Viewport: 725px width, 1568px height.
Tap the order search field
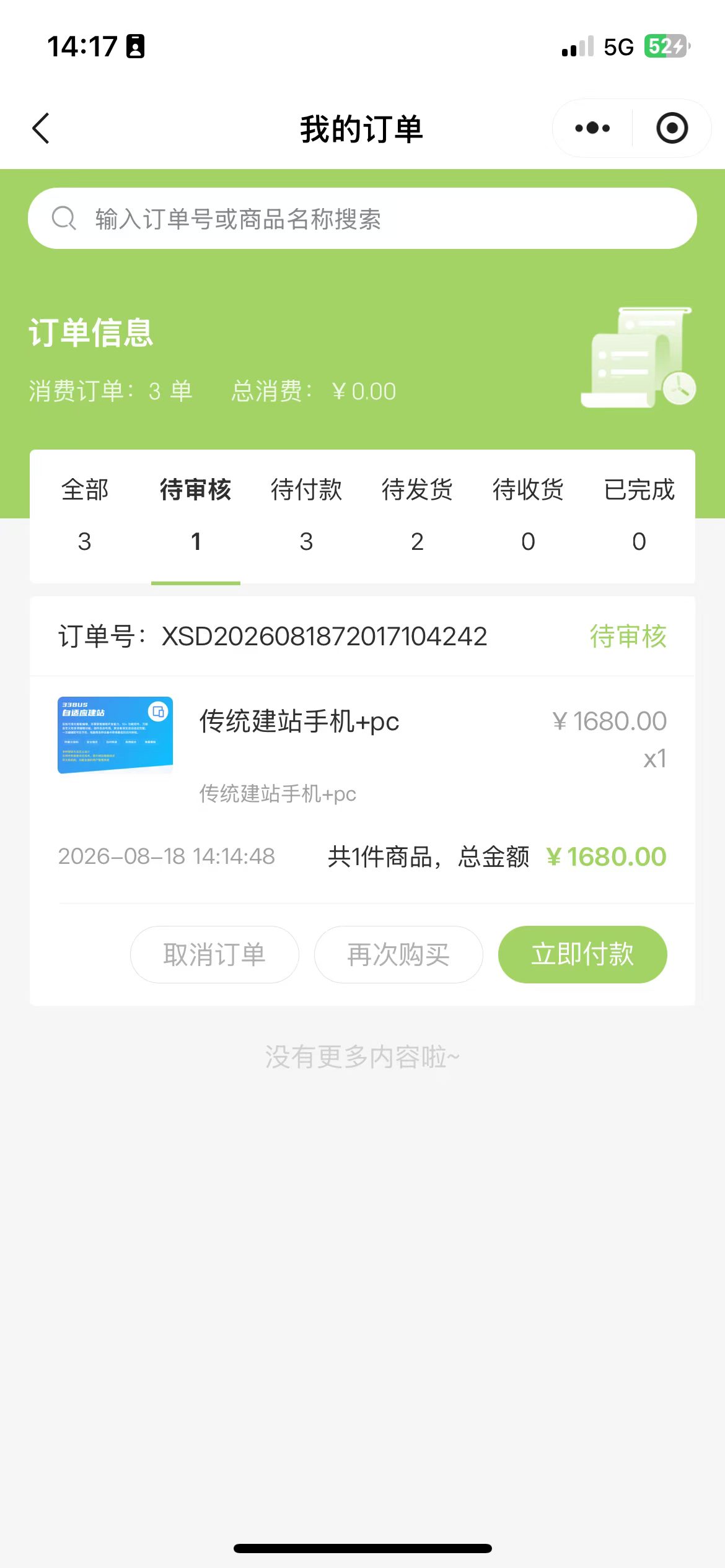tap(362, 219)
